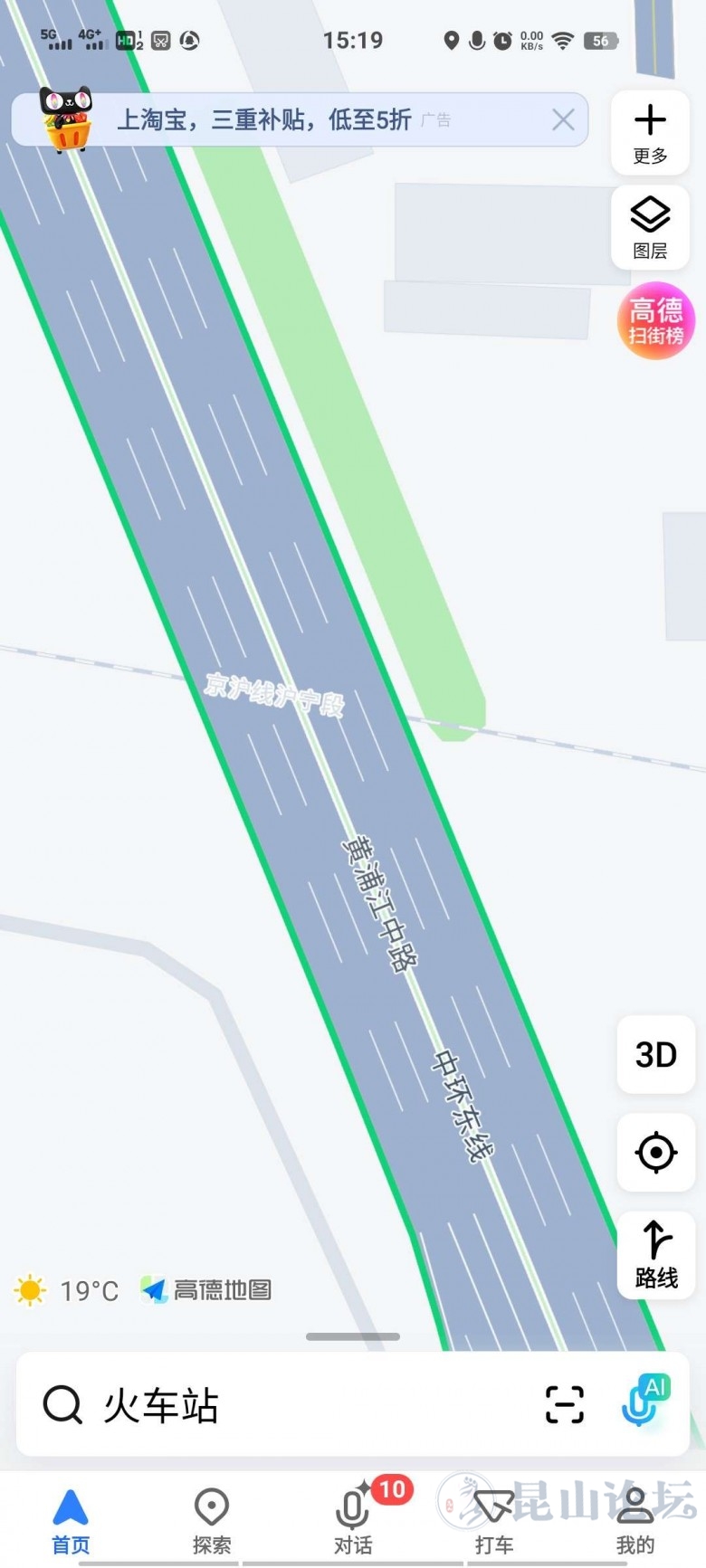Switch to the 探索 tab

212,1520
